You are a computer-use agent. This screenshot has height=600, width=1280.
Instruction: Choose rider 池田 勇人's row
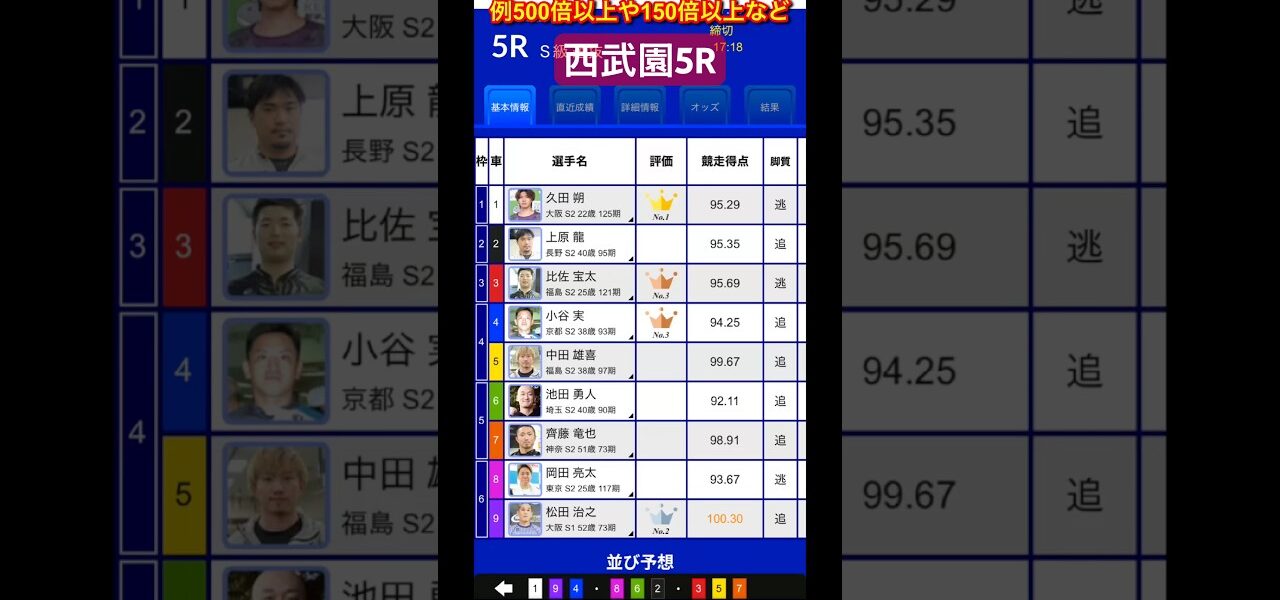[570, 401]
